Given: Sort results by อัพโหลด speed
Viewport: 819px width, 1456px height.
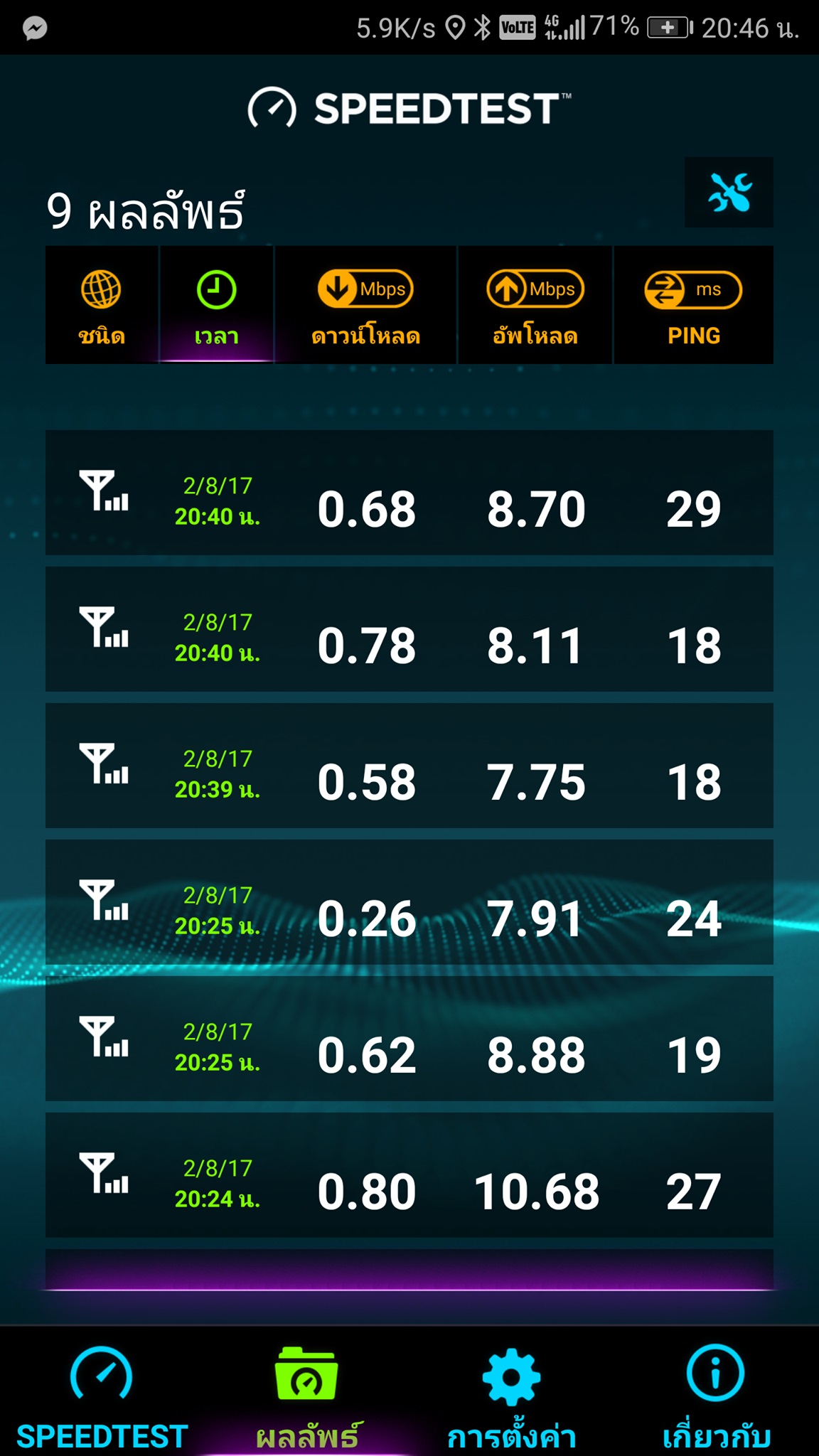Looking at the screenshot, I should 535,305.
